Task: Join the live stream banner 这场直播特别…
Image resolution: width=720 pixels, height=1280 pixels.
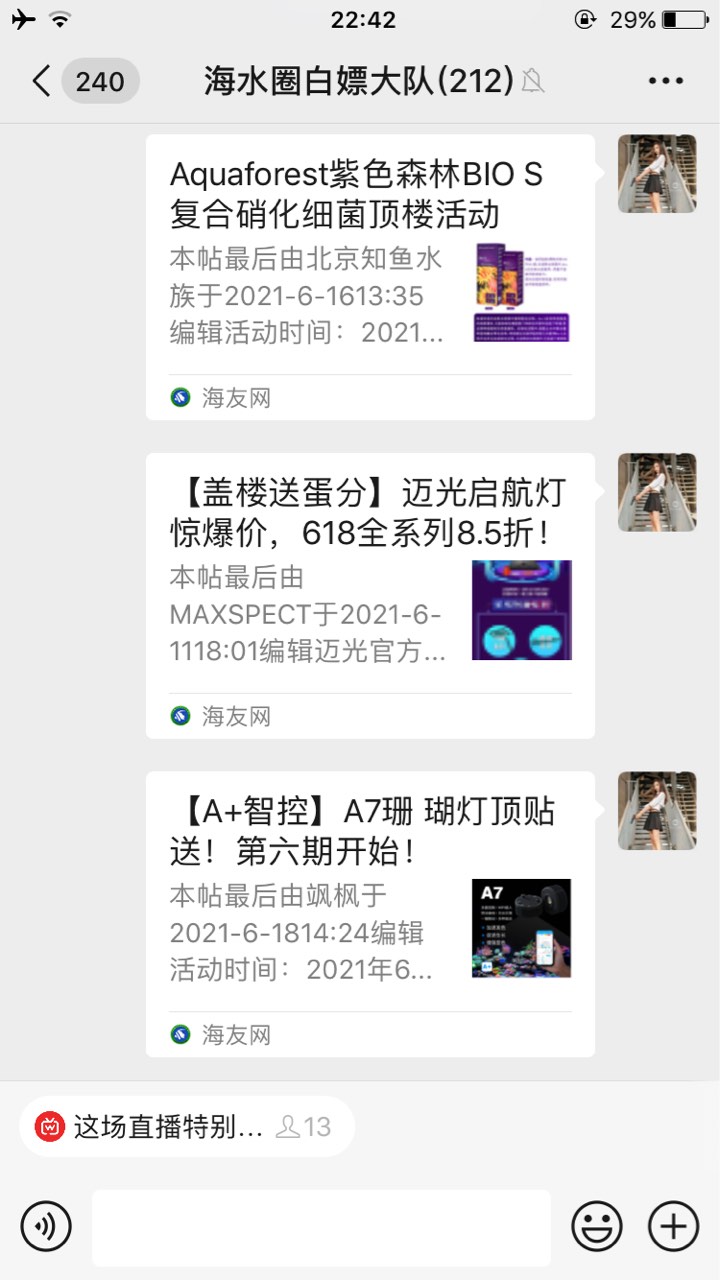Action: (186, 1127)
